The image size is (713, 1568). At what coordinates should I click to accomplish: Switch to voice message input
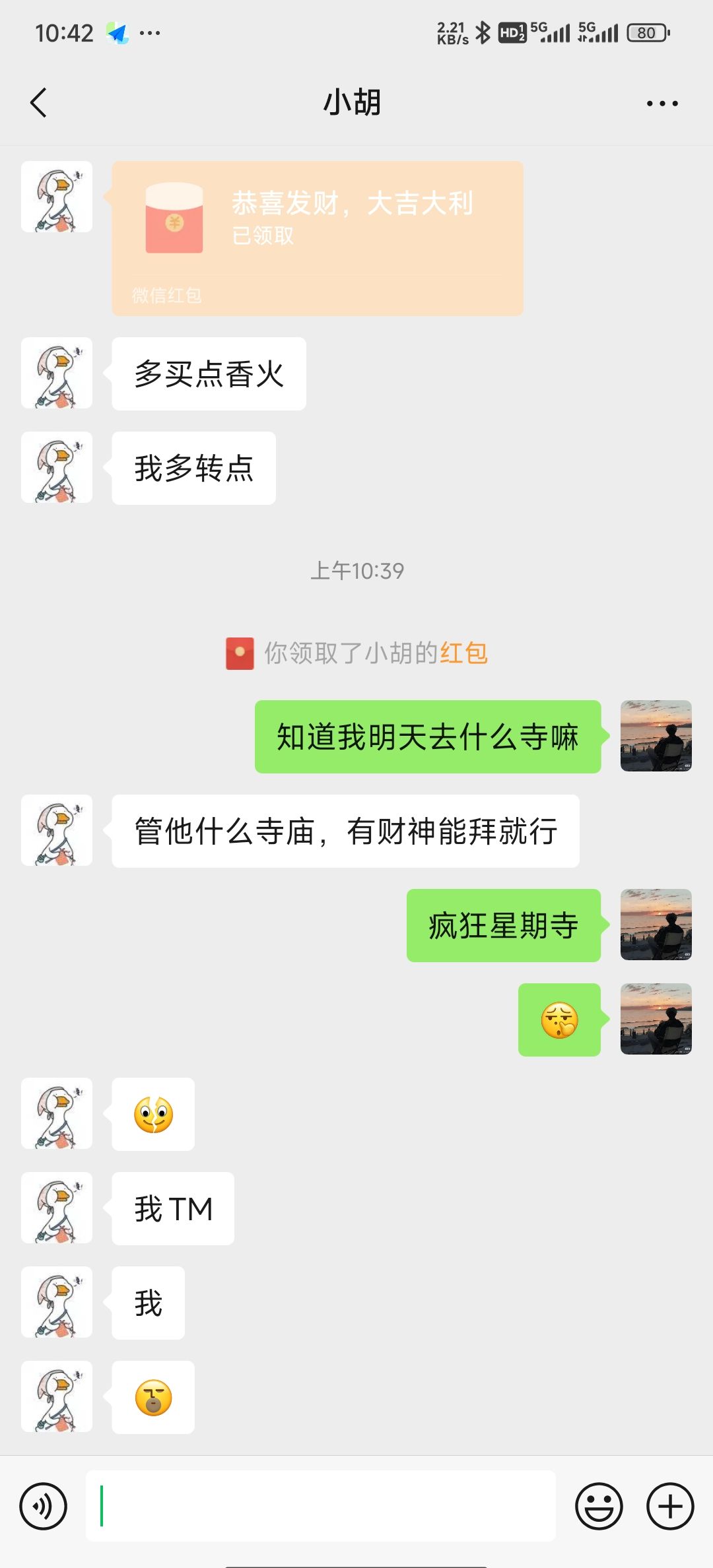coord(44,1507)
